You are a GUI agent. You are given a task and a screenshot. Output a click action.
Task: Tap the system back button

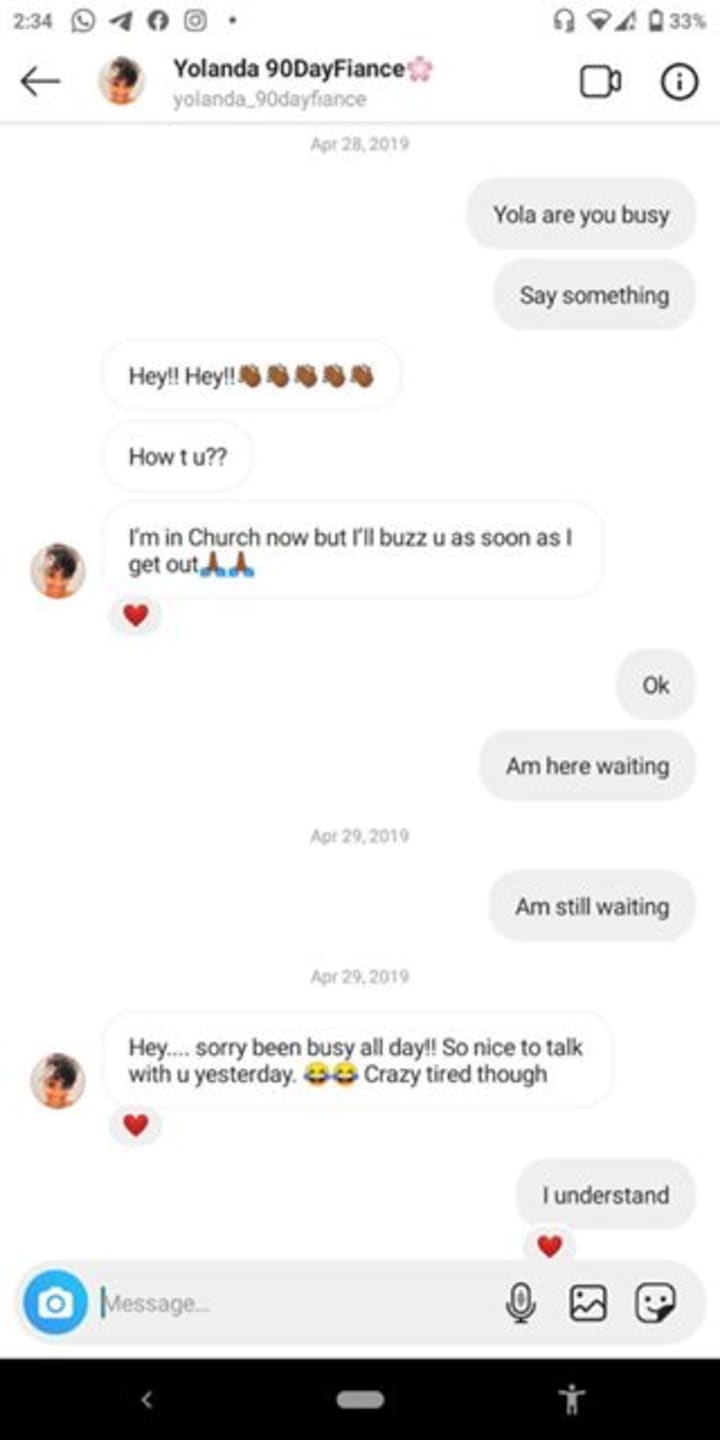pyautogui.click(x=147, y=1399)
